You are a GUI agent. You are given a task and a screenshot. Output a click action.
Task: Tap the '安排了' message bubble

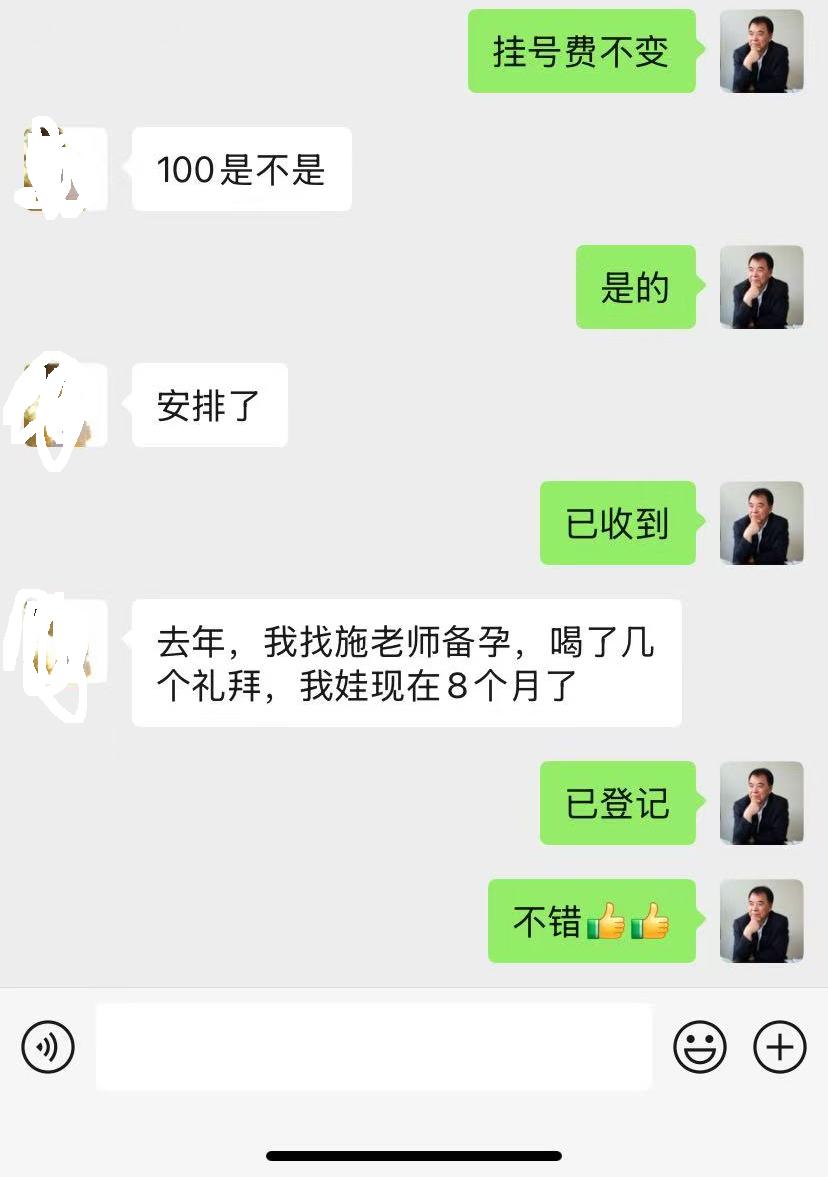coord(209,404)
